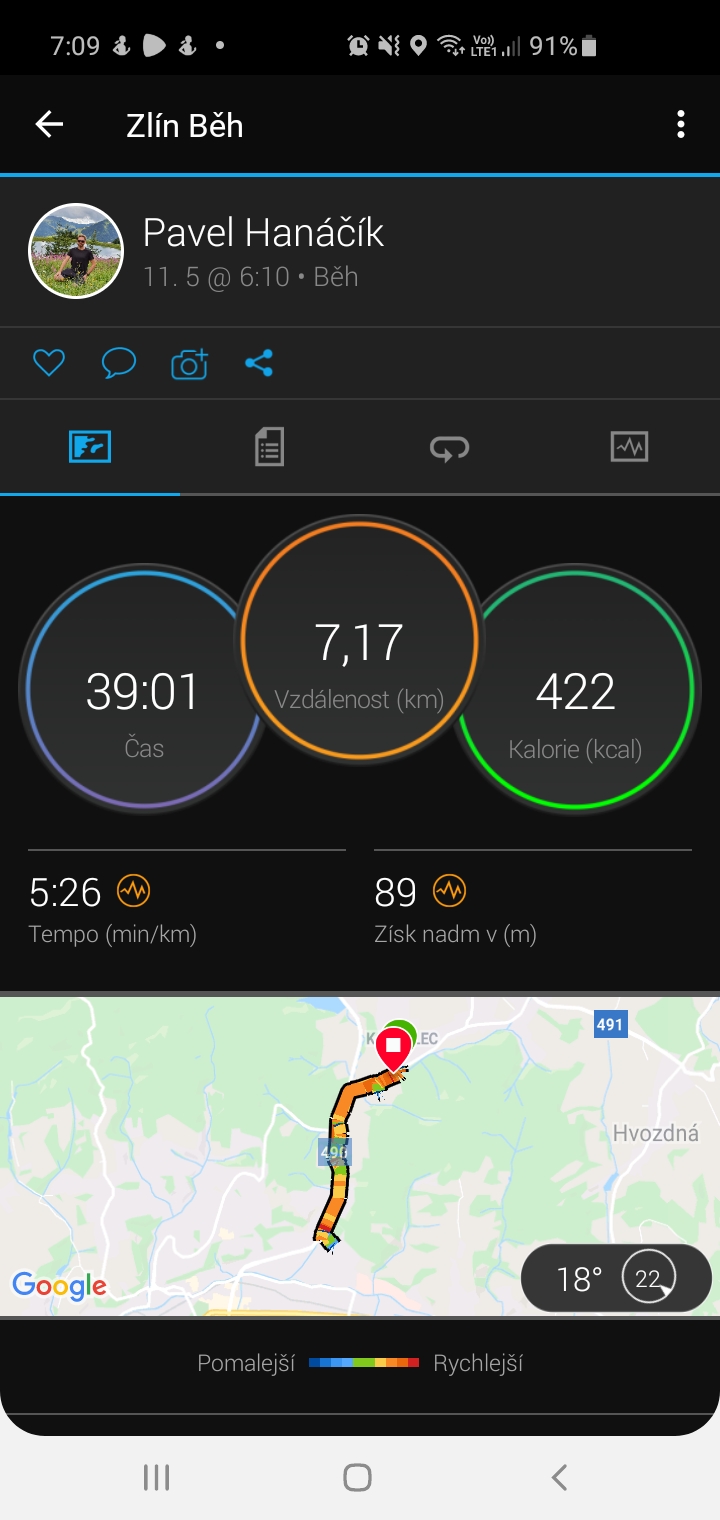The height and width of the screenshot is (1520, 720).
Task: Open comments for this activity
Action: tap(119, 363)
